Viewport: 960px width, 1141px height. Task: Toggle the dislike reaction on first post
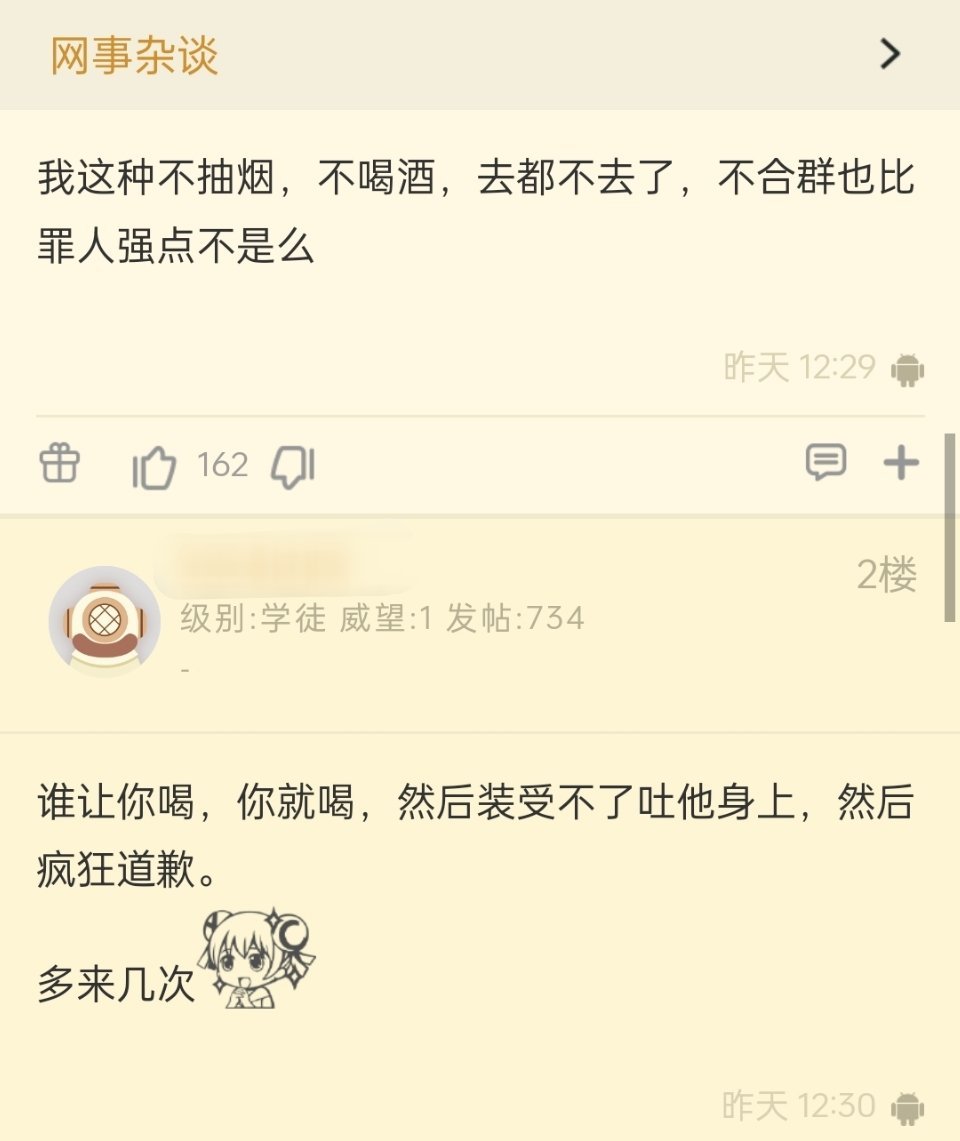point(291,463)
